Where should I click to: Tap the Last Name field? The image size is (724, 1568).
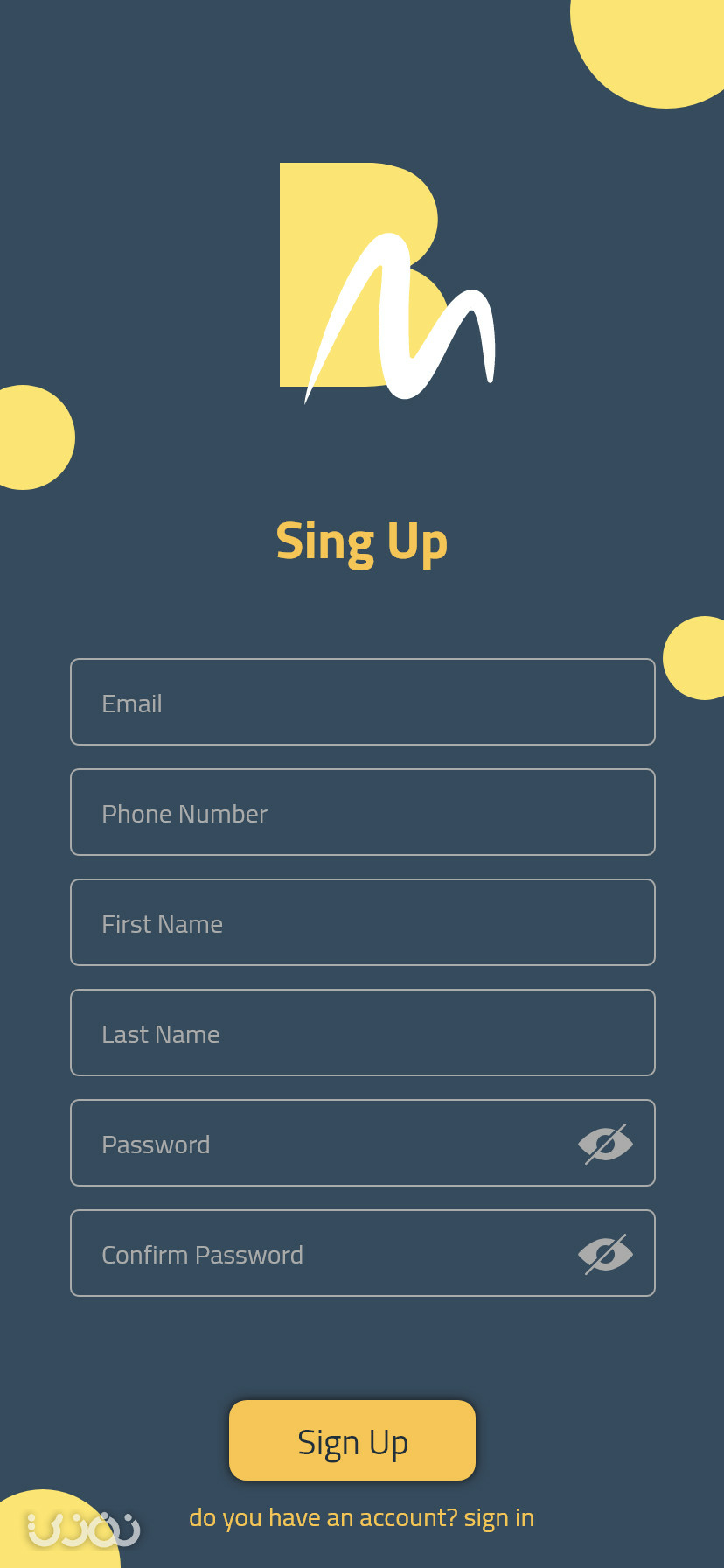pyautogui.click(x=362, y=1032)
